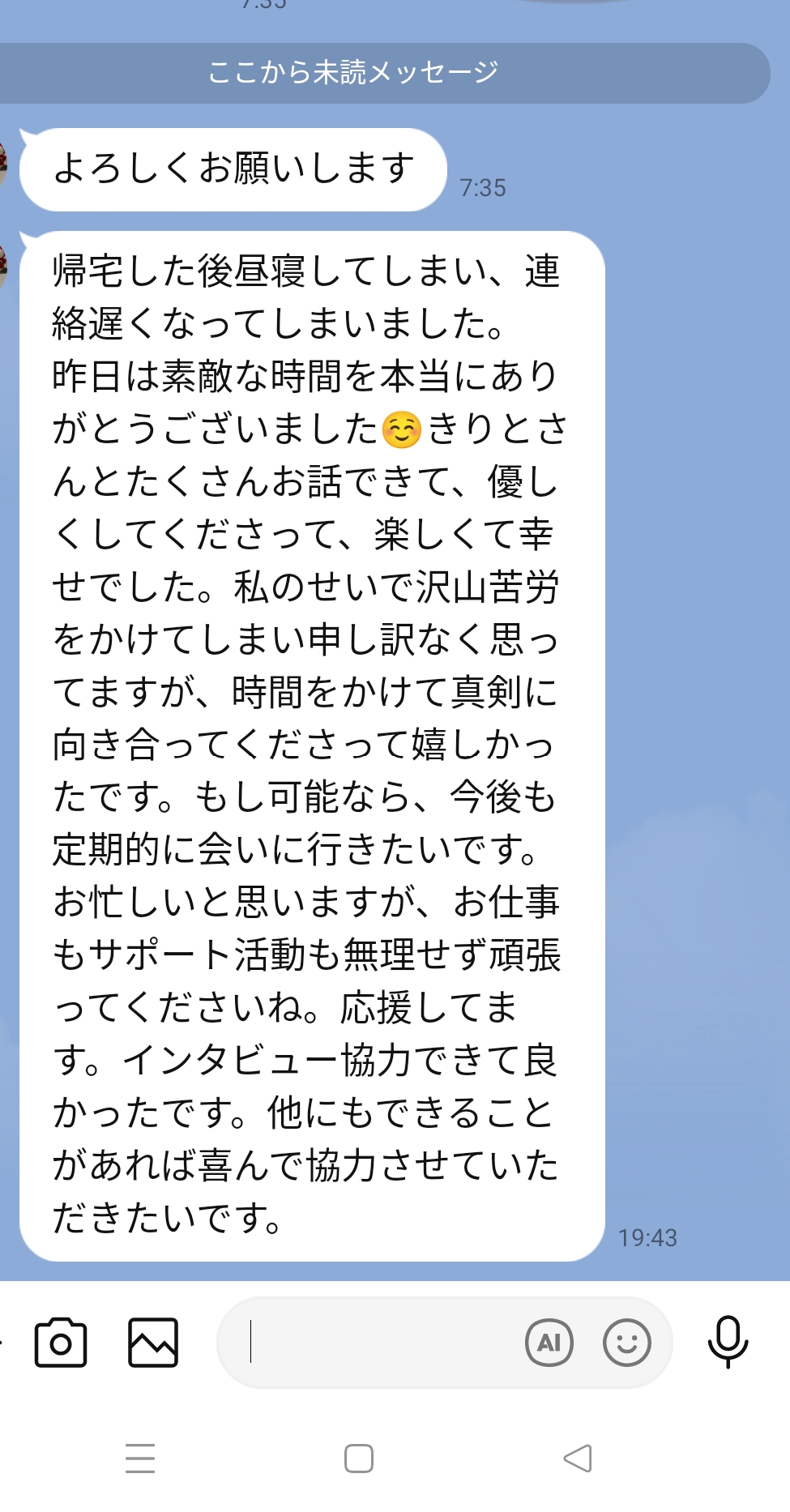The width and height of the screenshot is (790, 1512).
Task: Open the photo gallery picker
Action: coord(153,1343)
